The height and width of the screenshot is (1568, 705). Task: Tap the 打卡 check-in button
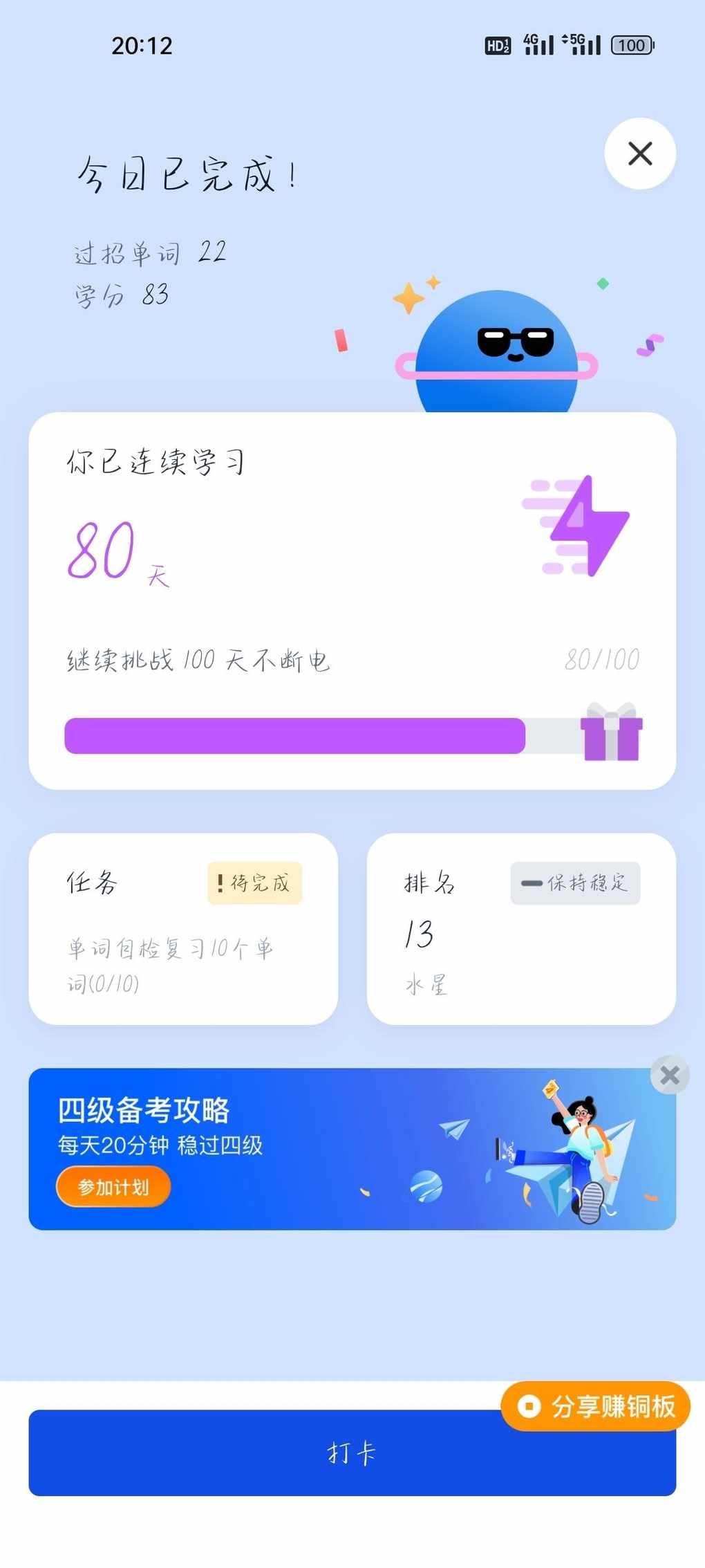pyautogui.click(x=352, y=1452)
